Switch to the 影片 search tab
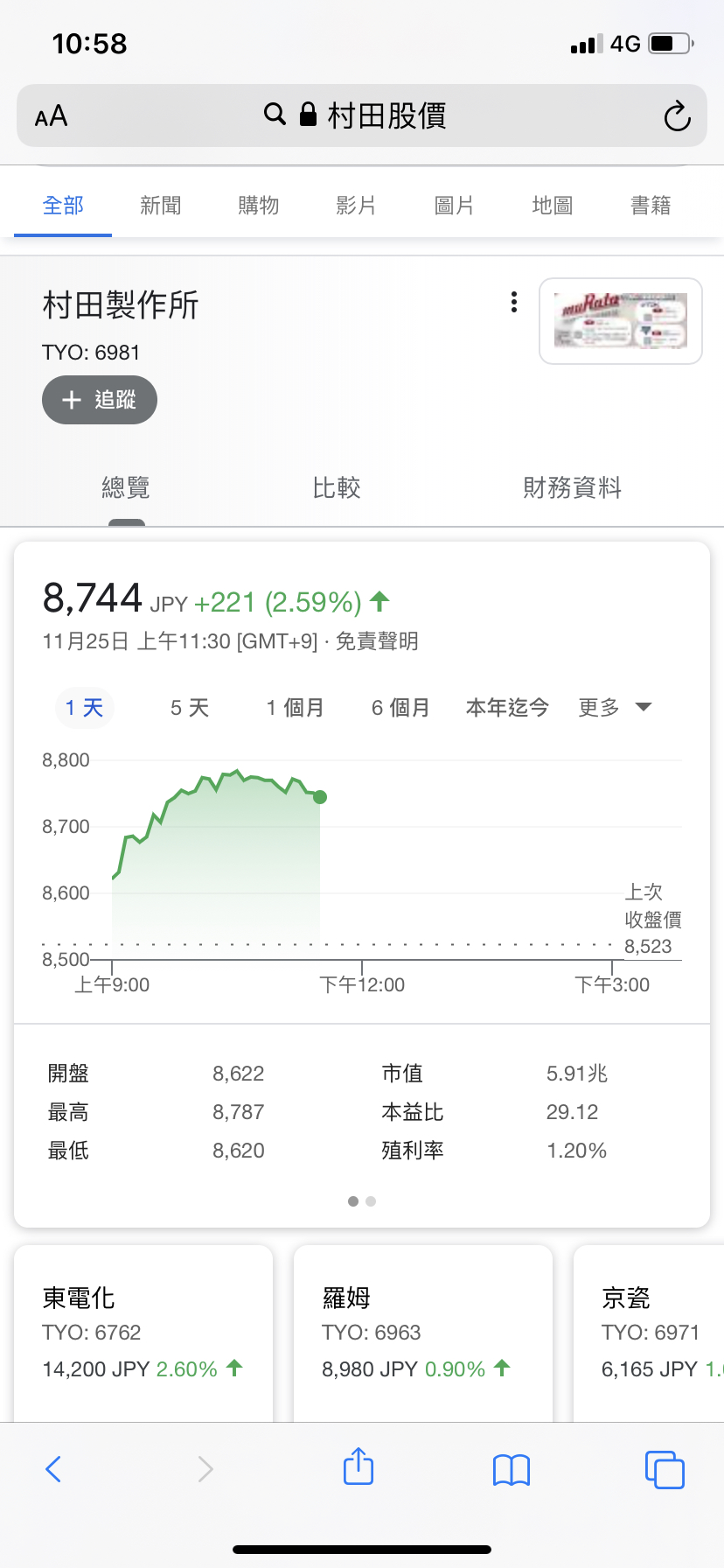 click(356, 206)
